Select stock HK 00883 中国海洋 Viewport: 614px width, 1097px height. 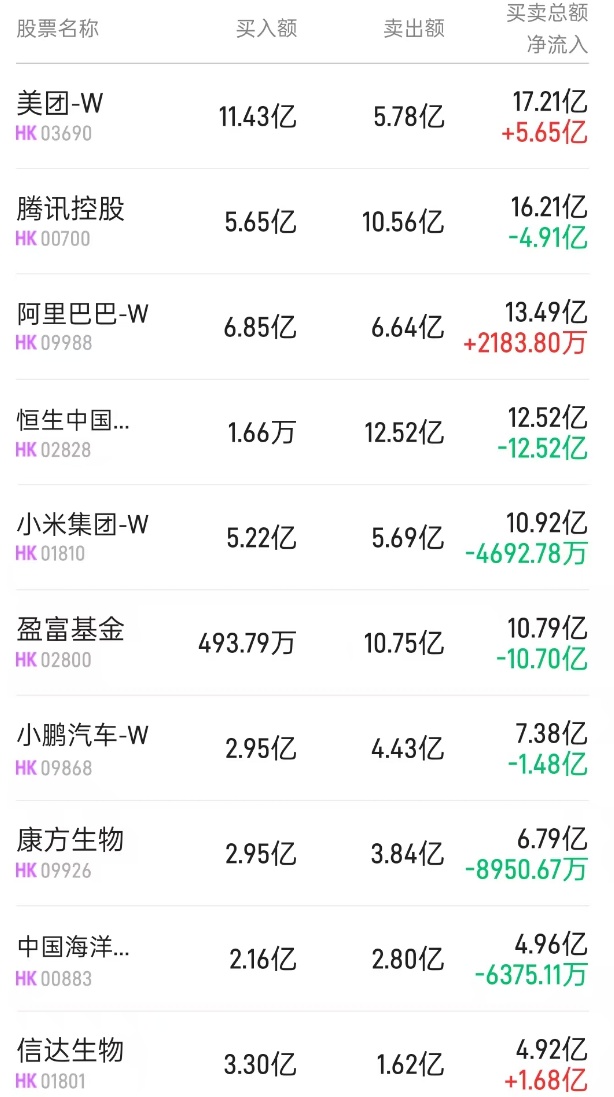pos(73,946)
